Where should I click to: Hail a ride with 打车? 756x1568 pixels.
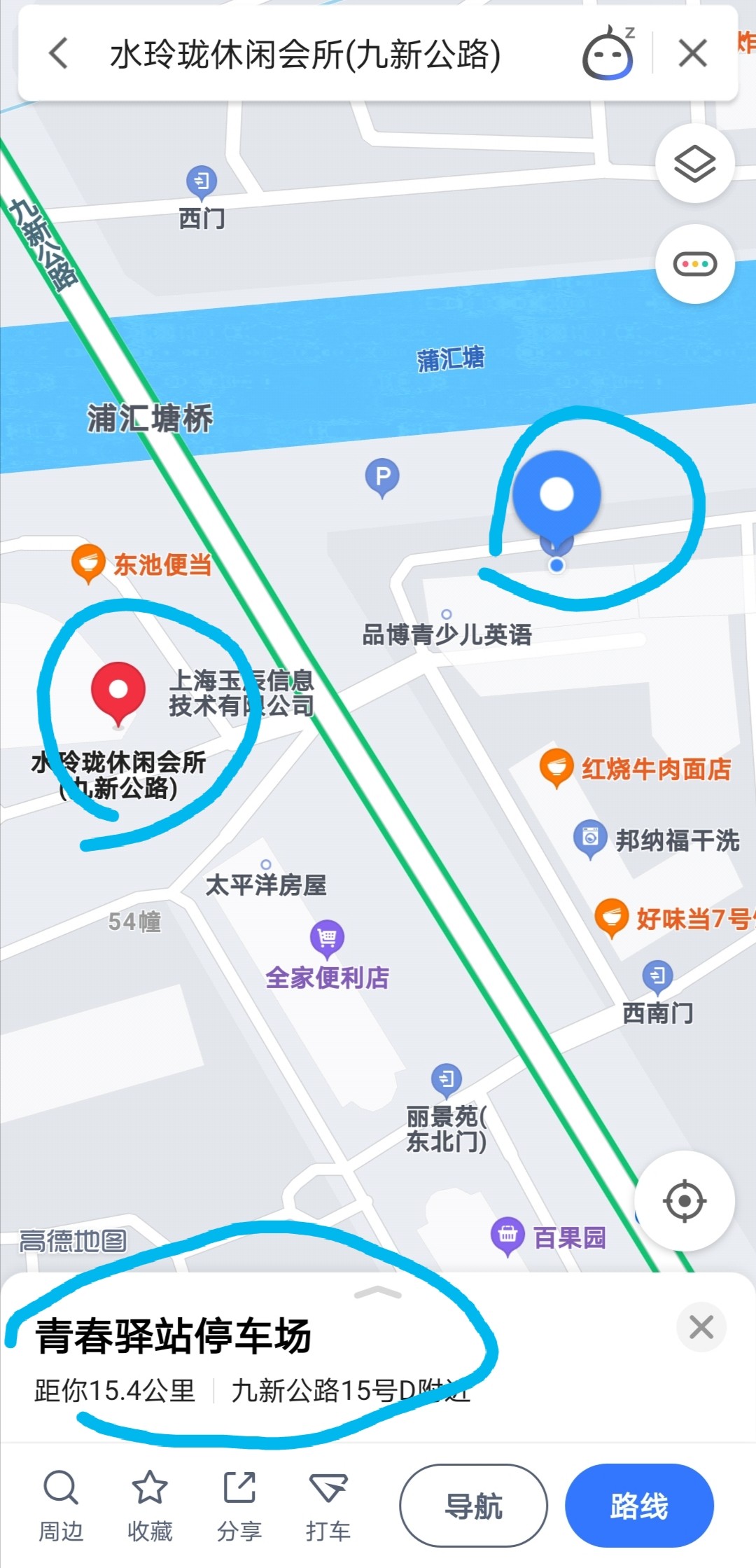pos(328,1505)
